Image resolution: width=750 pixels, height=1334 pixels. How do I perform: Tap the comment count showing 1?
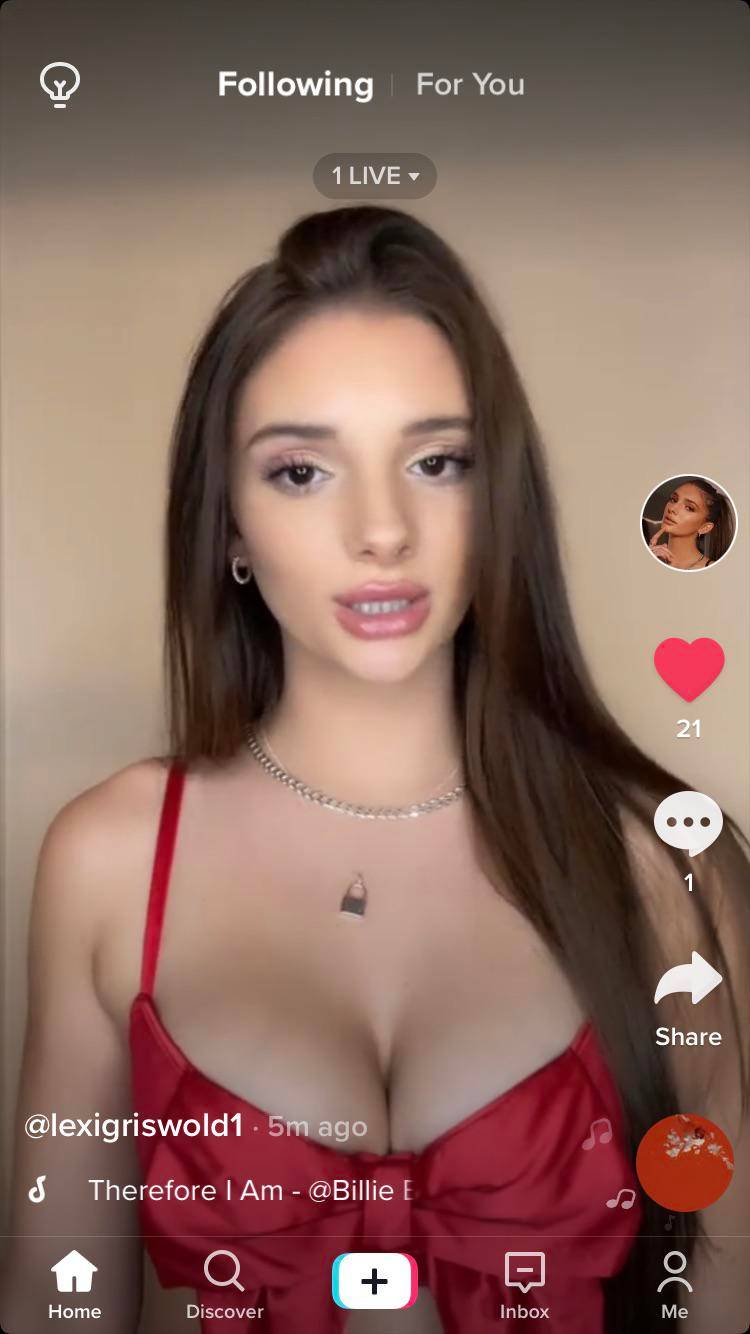click(687, 884)
